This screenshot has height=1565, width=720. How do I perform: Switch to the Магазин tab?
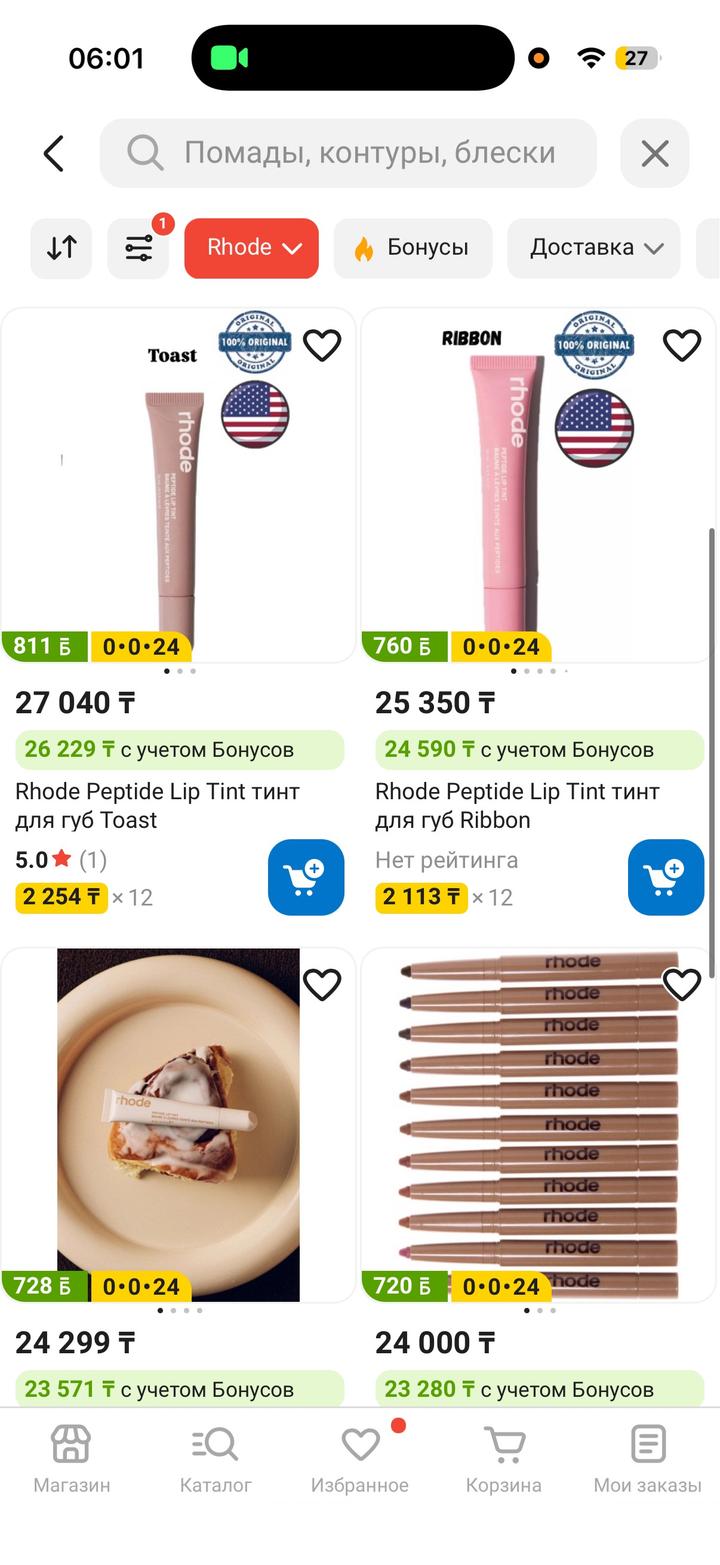(71, 1458)
